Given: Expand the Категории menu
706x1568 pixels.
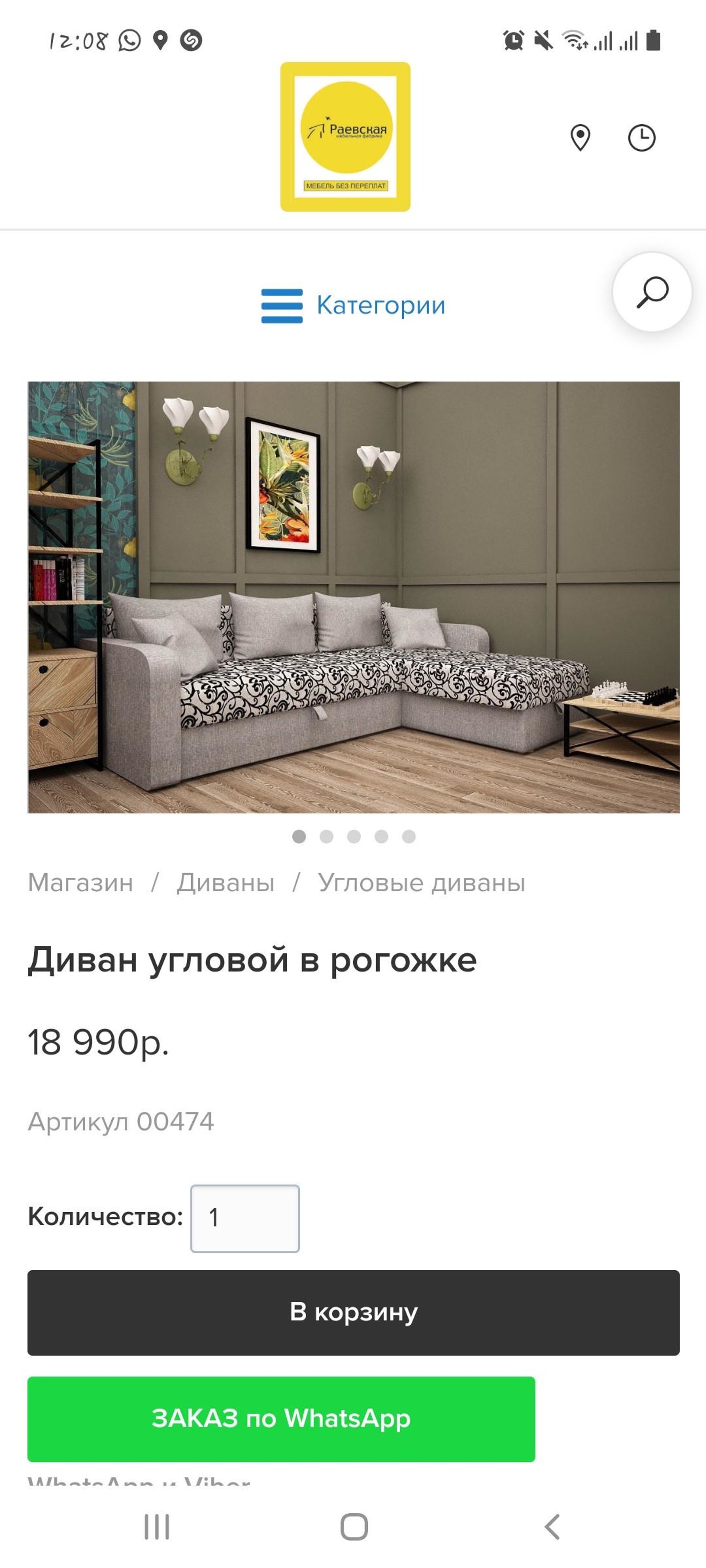Looking at the screenshot, I should (353, 305).
